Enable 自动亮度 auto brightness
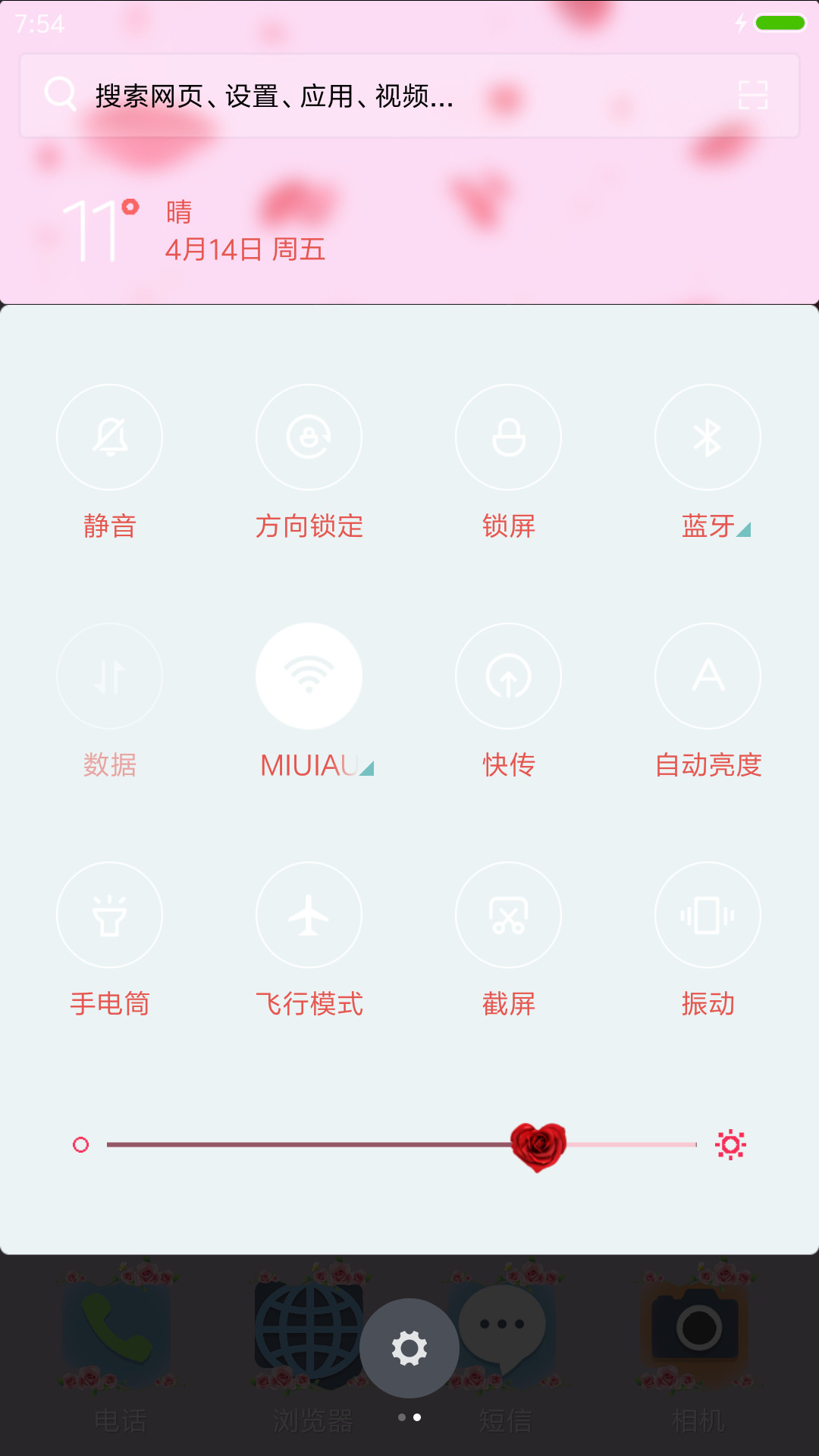This screenshot has width=819, height=1456. tap(708, 676)
